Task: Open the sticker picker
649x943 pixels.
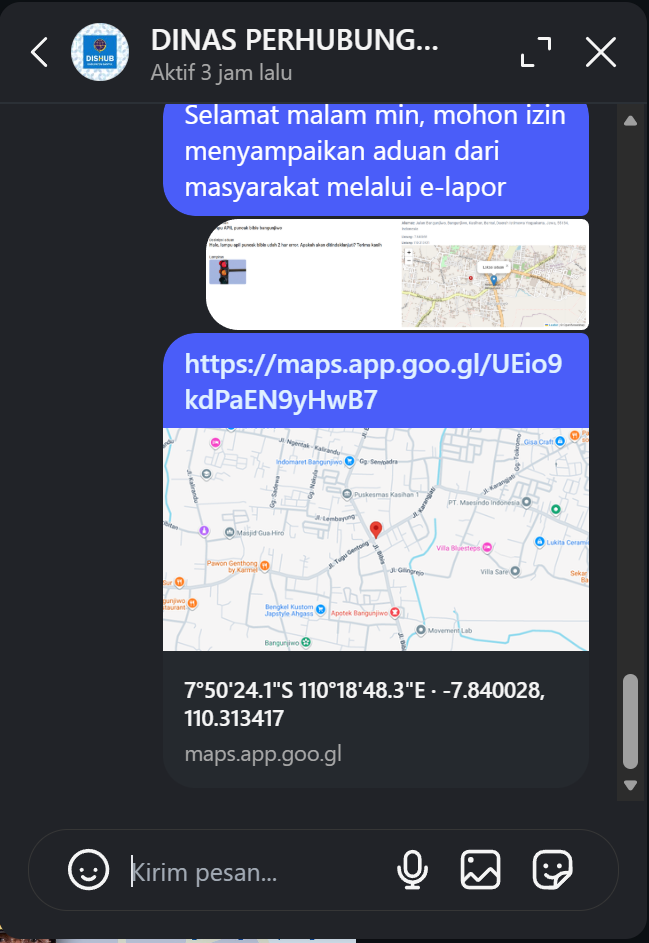Action: (552, 869)
